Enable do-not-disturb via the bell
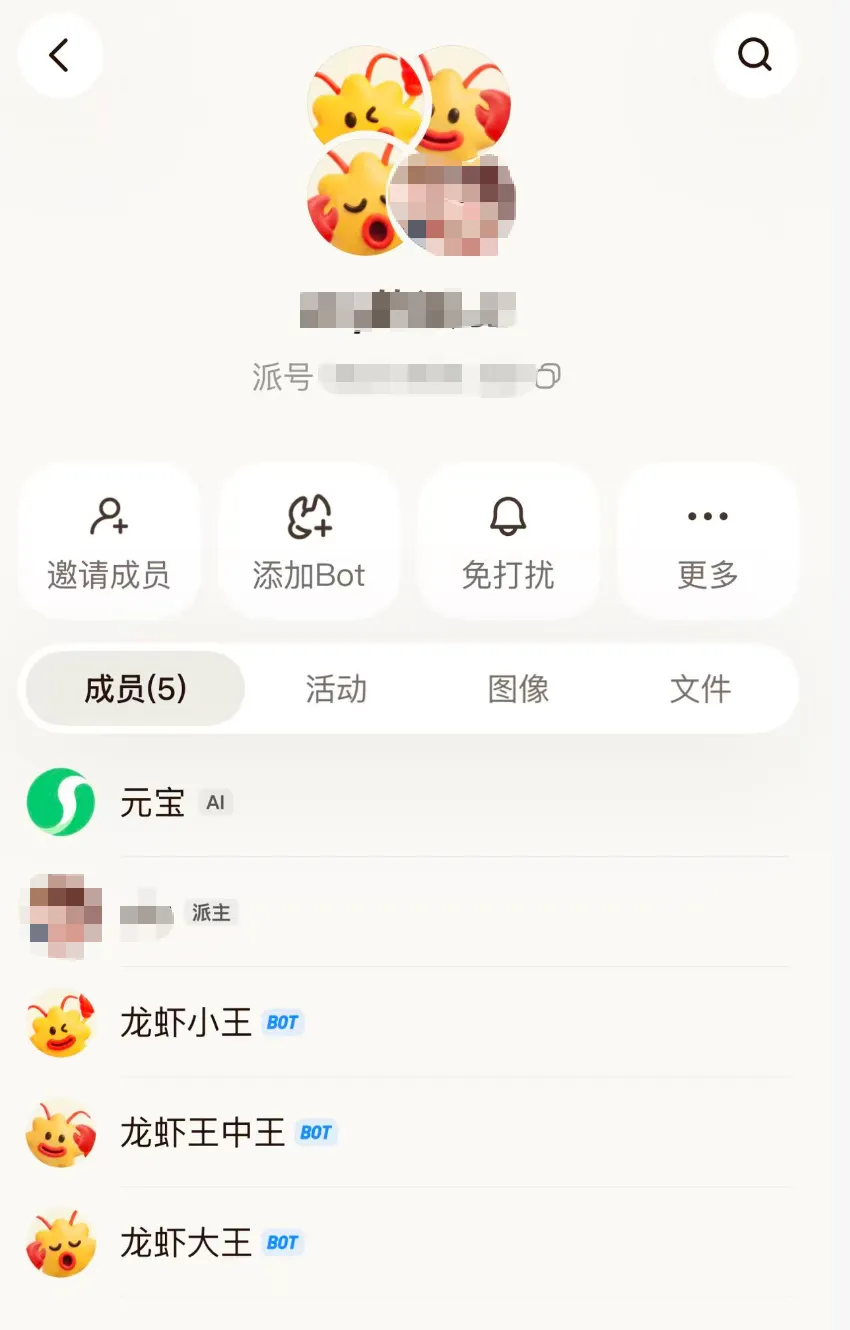 509,516
